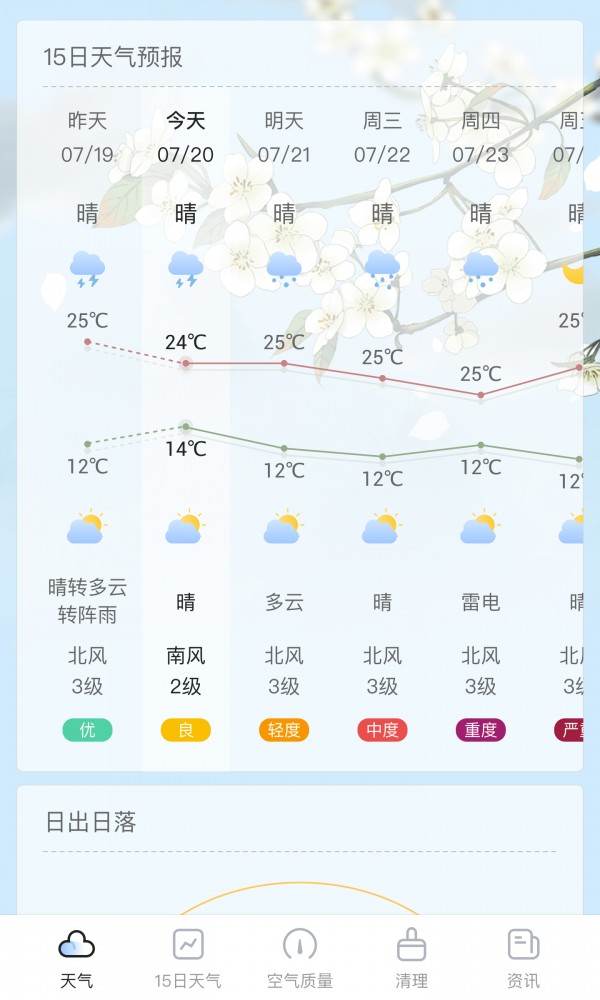600x1000 pixels.
Task: Switch to the 天气 tab
Action: click(x=77, y=957)
